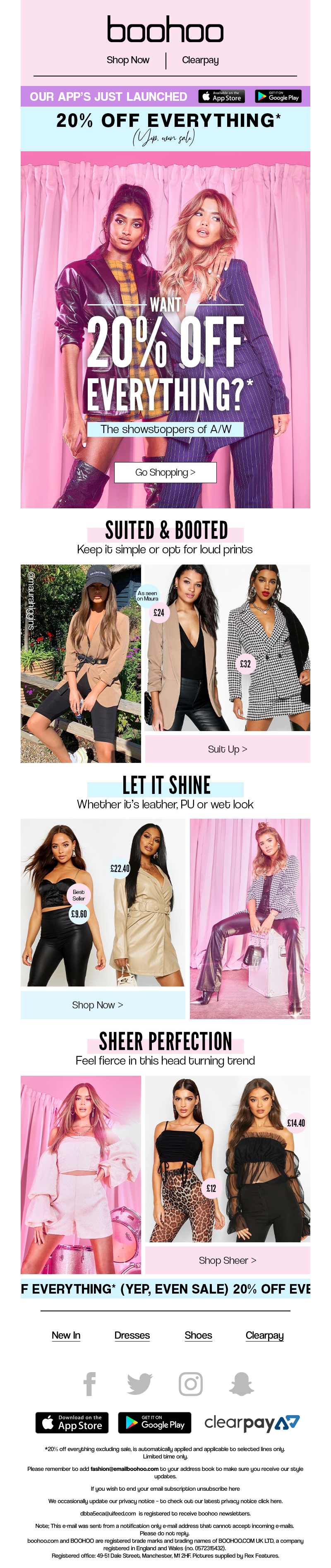Tap Get it on Google Play footer badge
The height and width of the screenshot is (1568, 331).
(154, 1423)
